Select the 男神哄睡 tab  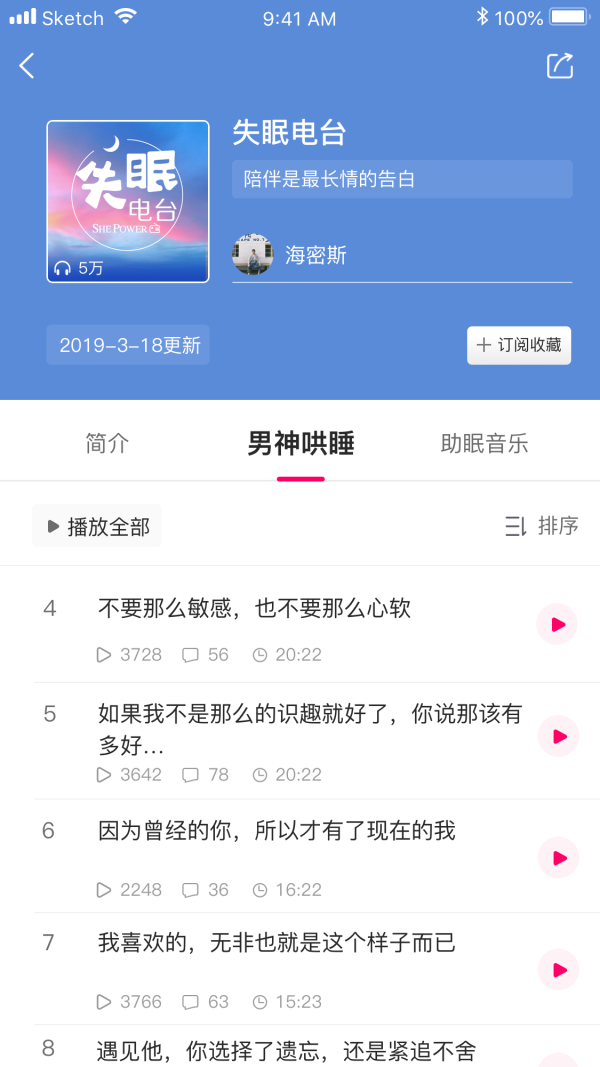(x=301, y=444)
